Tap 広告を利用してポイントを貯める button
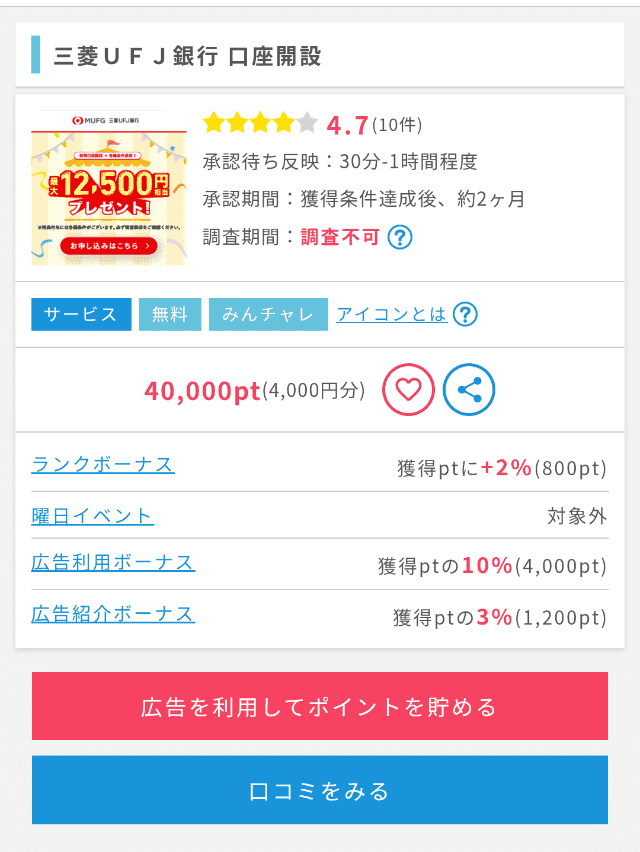Screen dimensions: 640x852 (x=320, y=708)
